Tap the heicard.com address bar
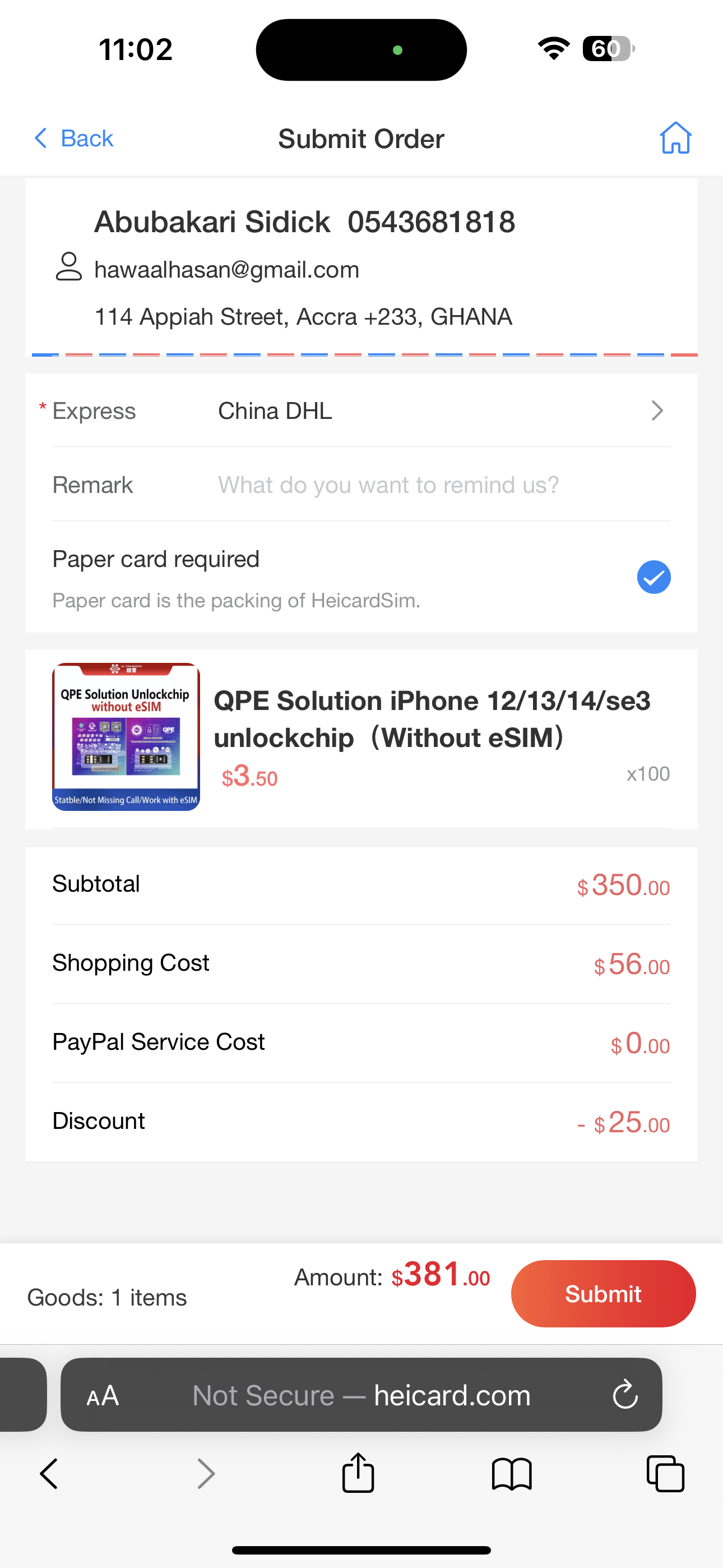This screenshot has width=723, height=1568. 361,1395
